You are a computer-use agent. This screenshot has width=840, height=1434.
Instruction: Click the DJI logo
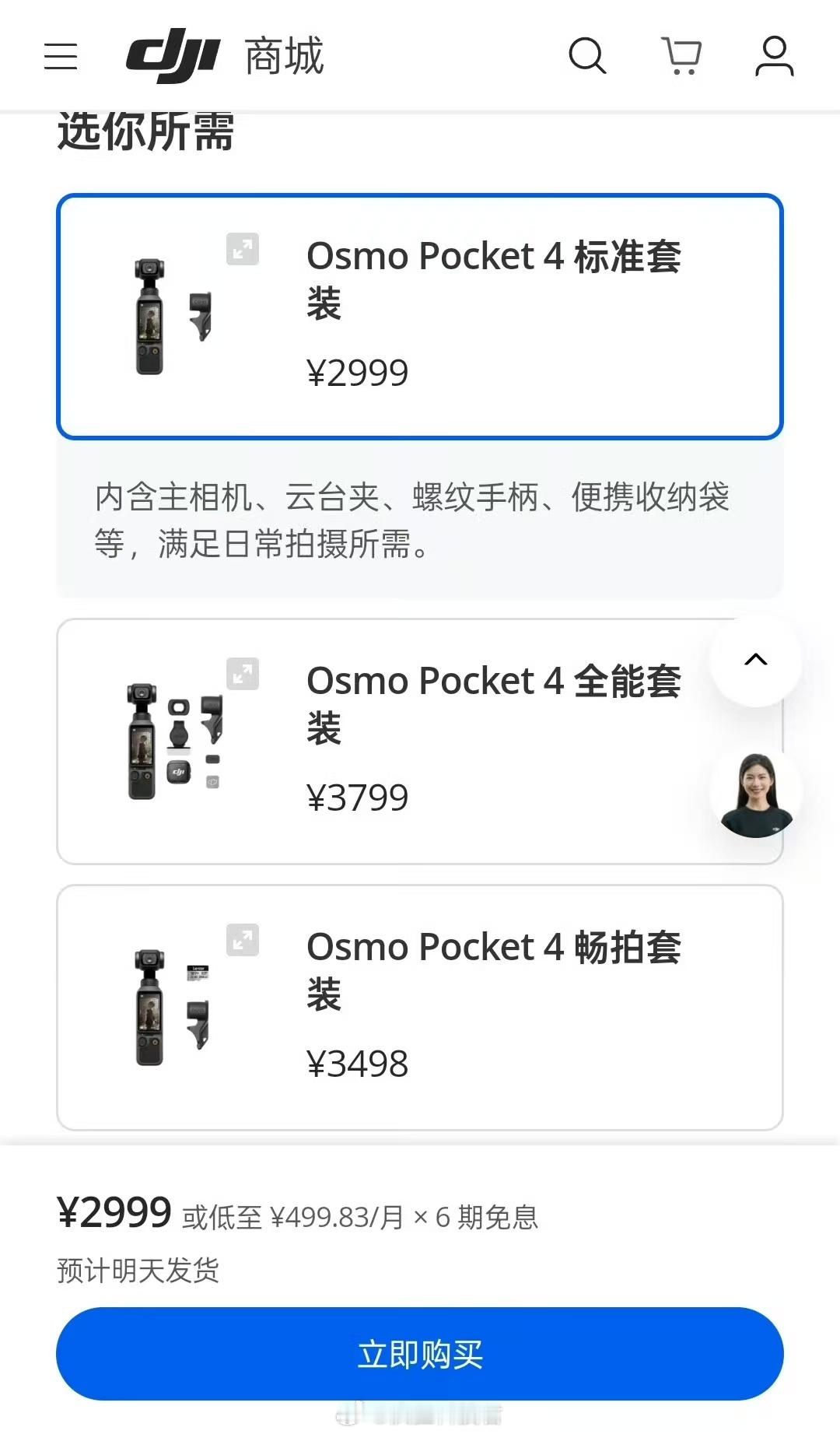click(173, 53)
